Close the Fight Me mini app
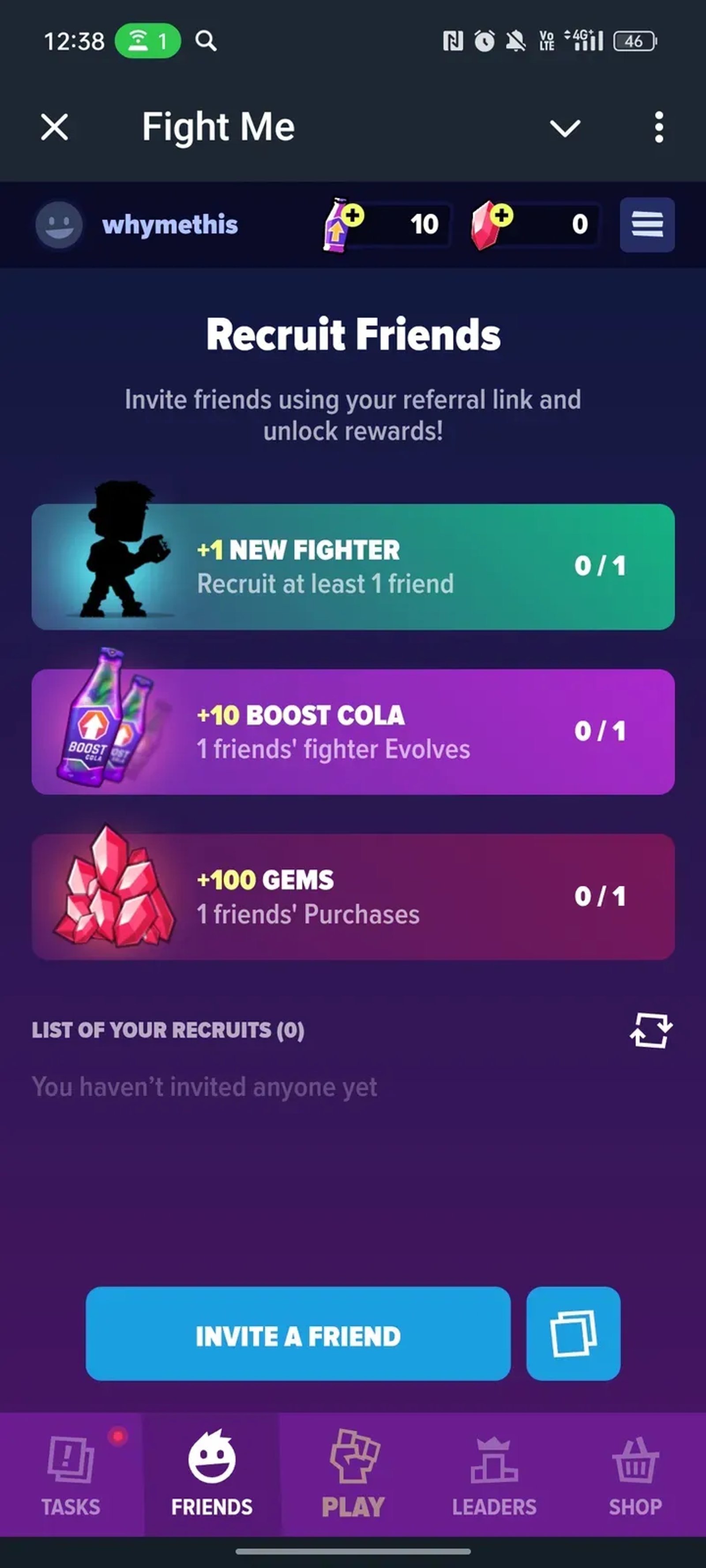Screen dimensions: 706x1568 (54, 127)
